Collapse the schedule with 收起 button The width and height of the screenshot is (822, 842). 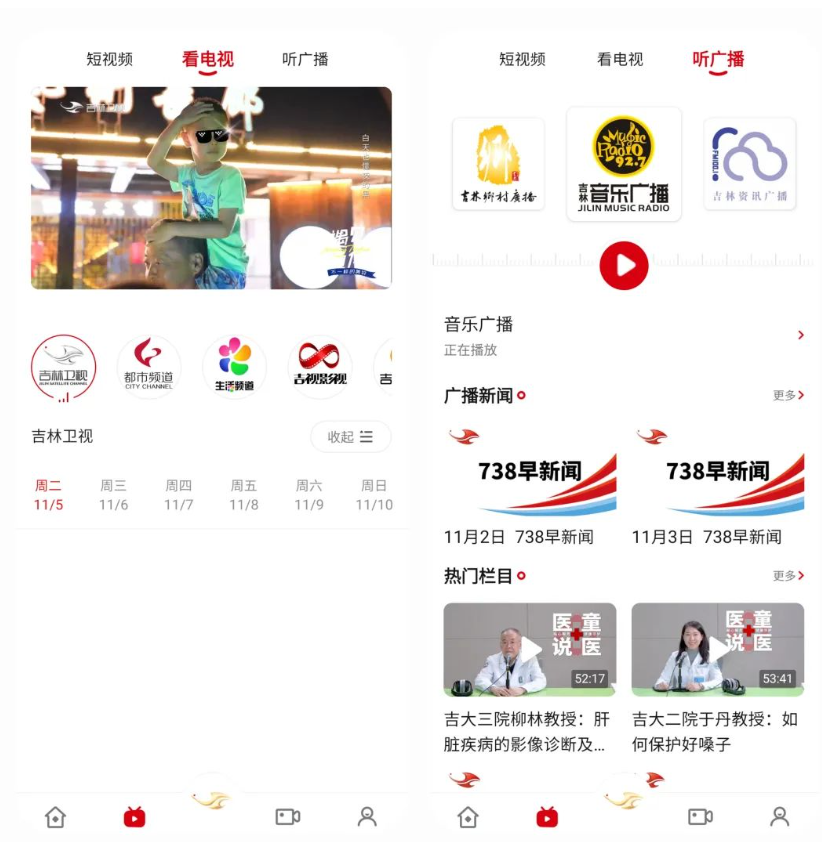pos(350,437)
